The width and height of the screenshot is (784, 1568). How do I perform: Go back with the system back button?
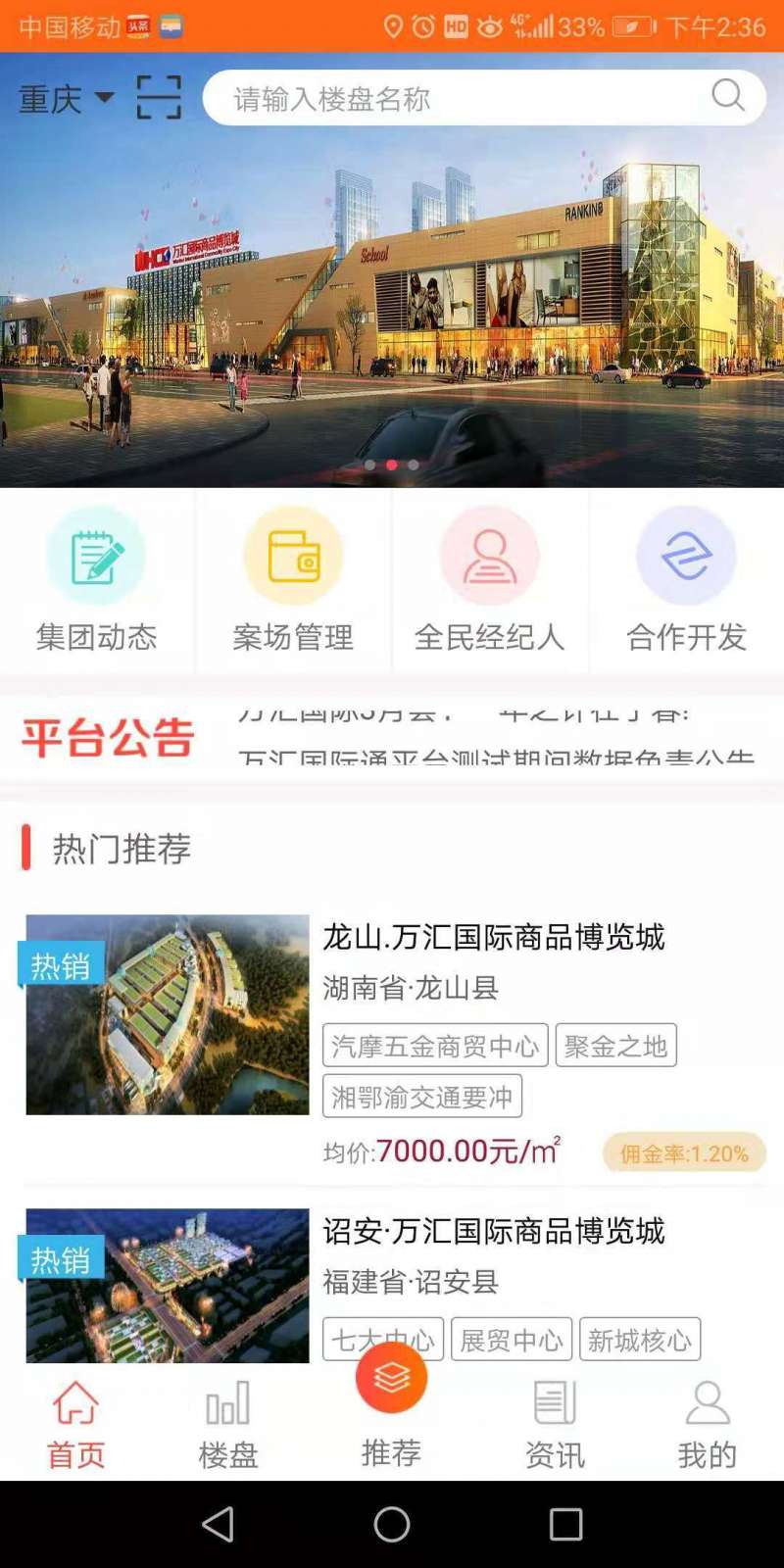pos(218,1524)
